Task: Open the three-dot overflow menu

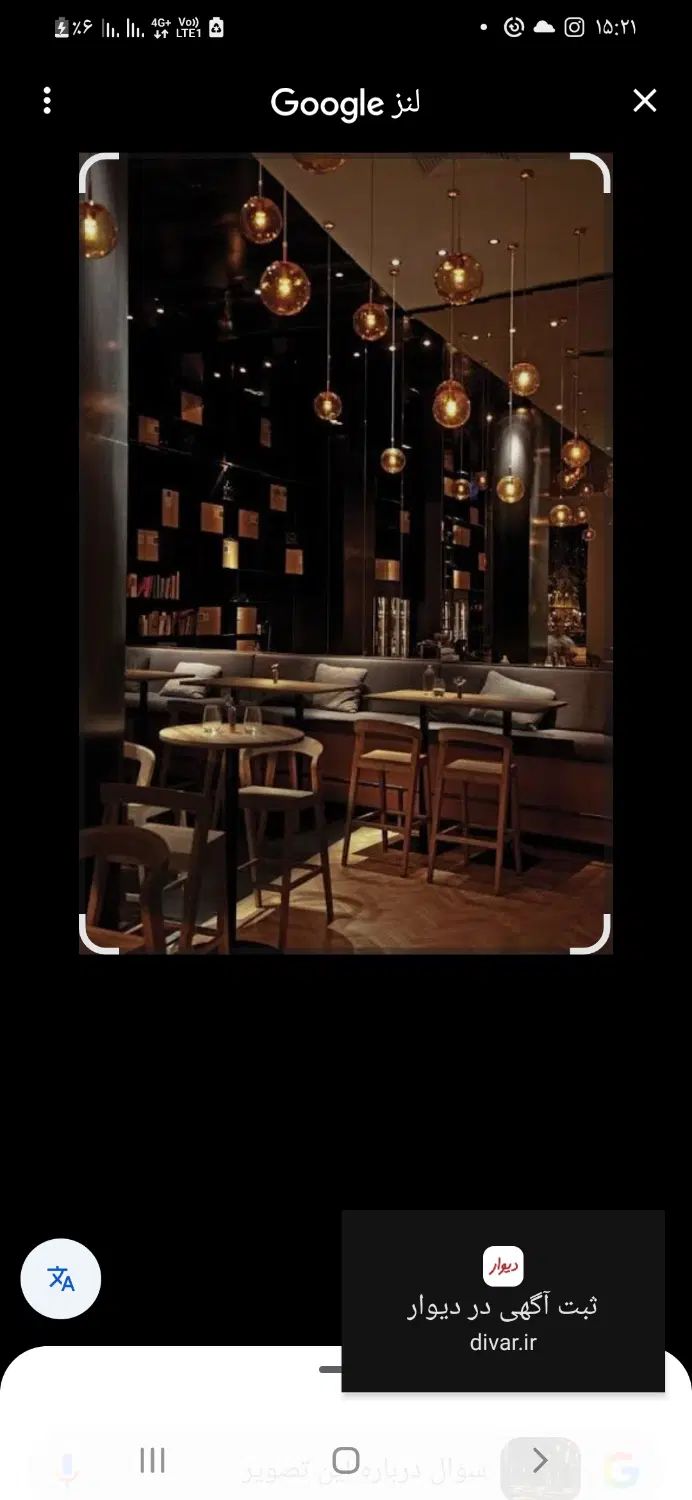Action: (x=46, y=100)
